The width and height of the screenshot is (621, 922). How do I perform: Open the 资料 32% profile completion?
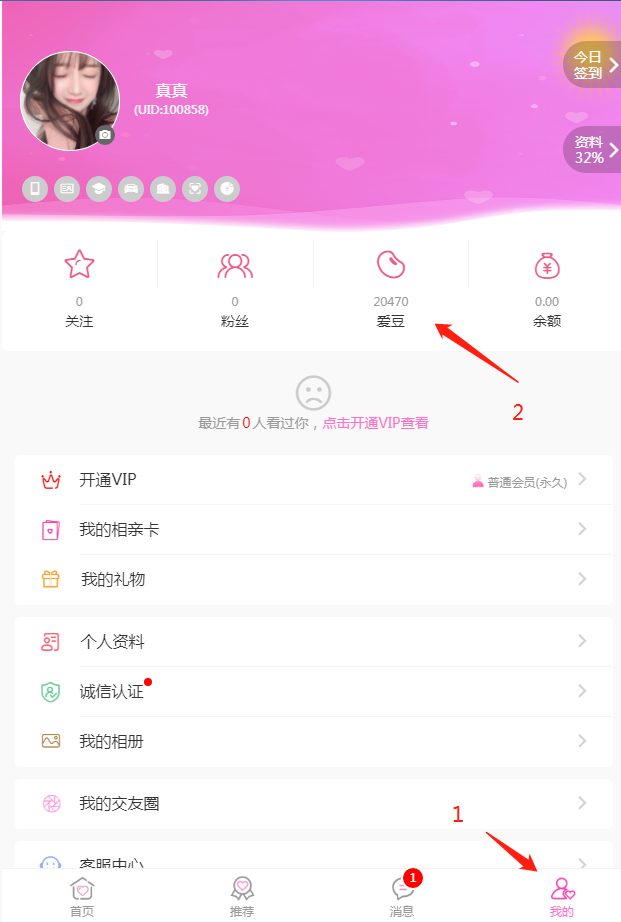point(594,150)
